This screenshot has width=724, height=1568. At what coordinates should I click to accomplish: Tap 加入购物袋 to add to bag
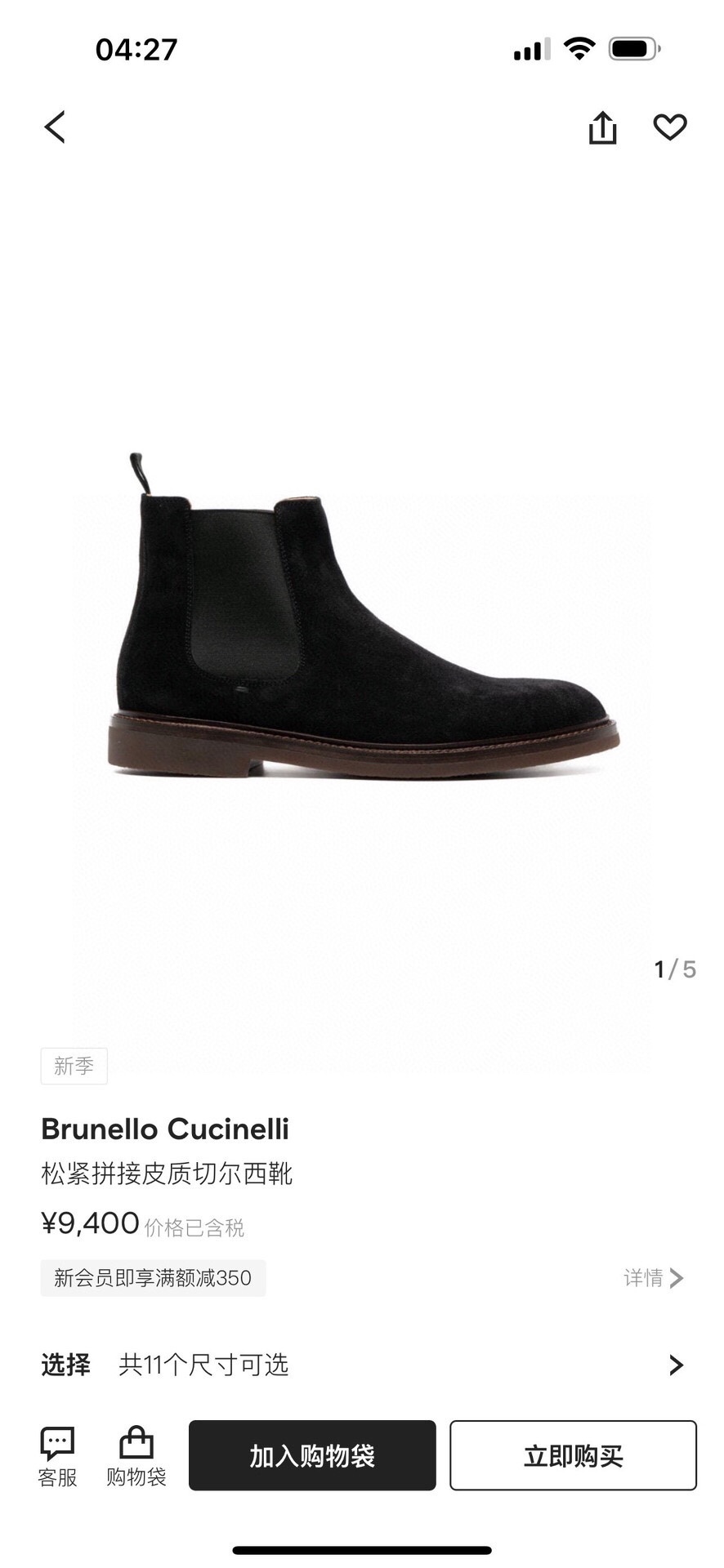[312, 1455]
